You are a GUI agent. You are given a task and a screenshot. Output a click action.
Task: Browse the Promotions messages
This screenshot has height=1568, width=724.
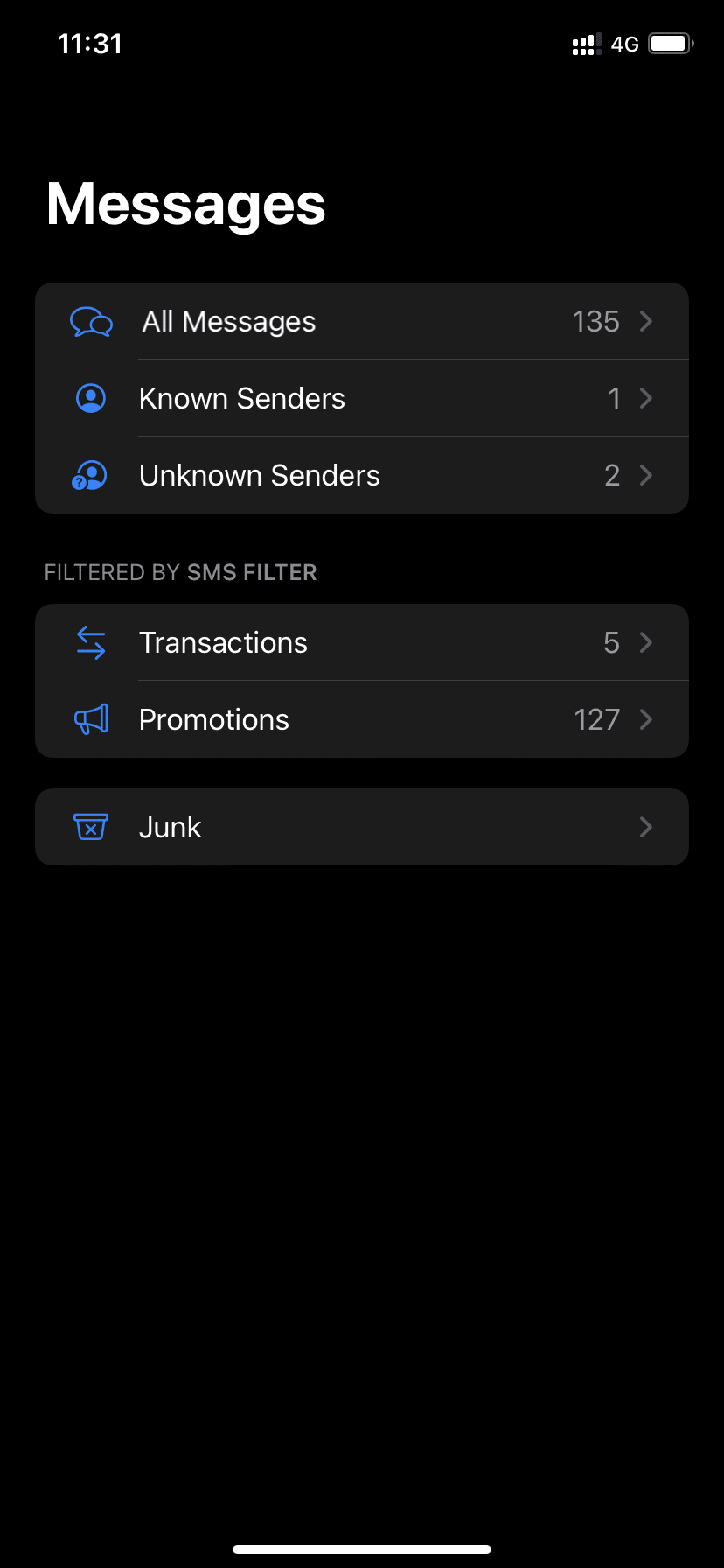(x=361, y=720)
